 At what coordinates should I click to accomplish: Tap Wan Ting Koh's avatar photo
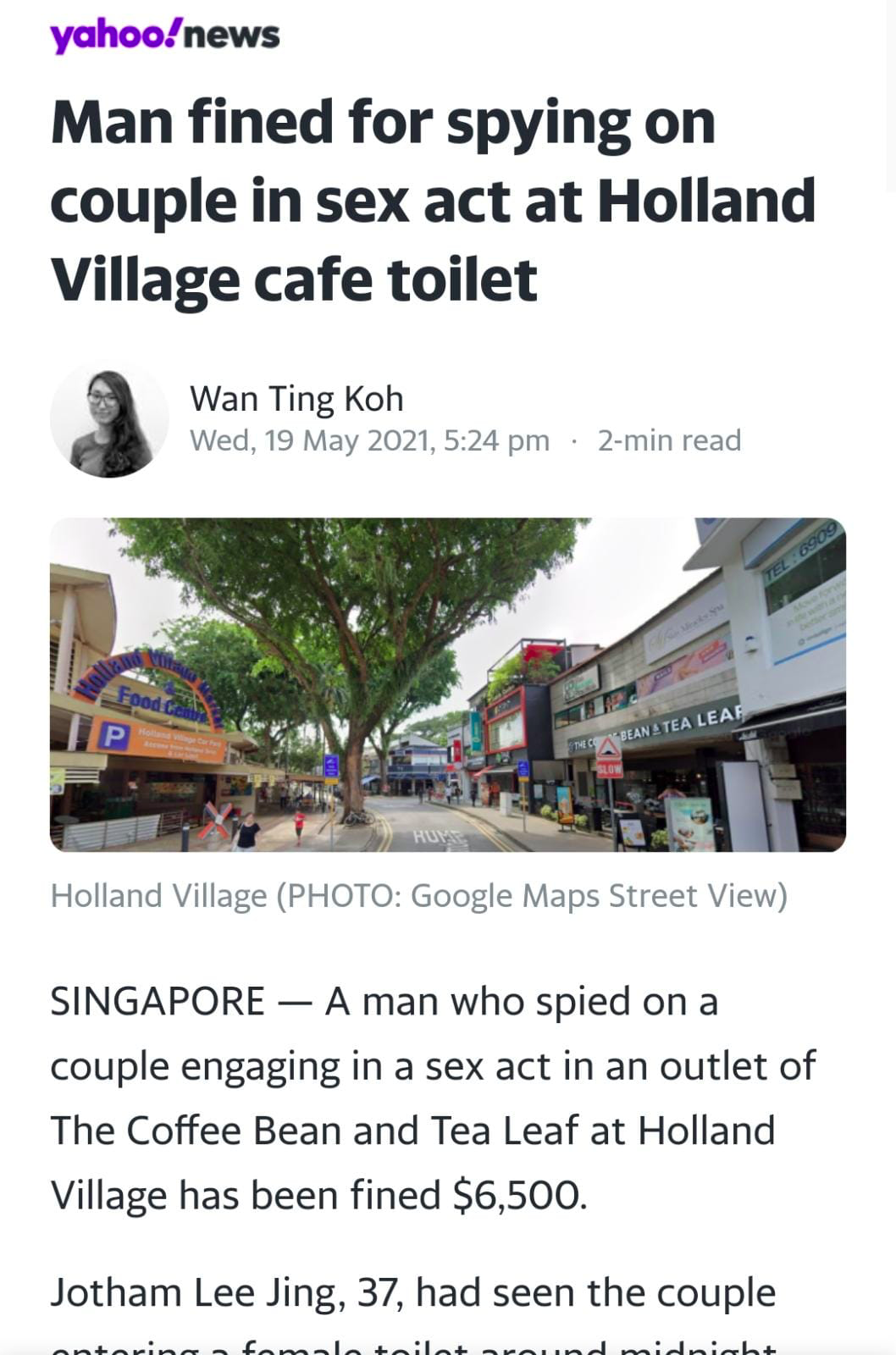(x=109, y=420)
